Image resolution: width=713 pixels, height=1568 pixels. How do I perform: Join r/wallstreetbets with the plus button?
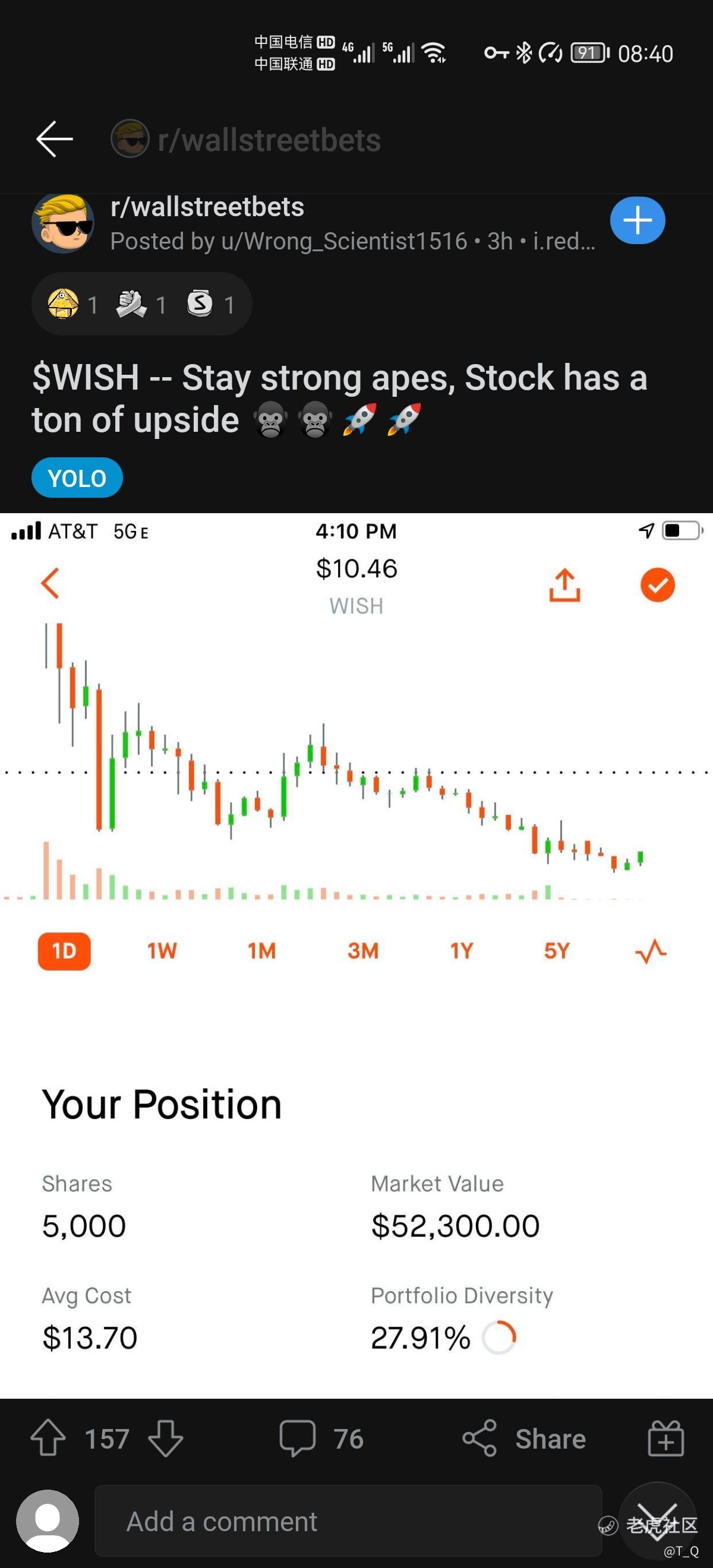click(x=638, y=220)
